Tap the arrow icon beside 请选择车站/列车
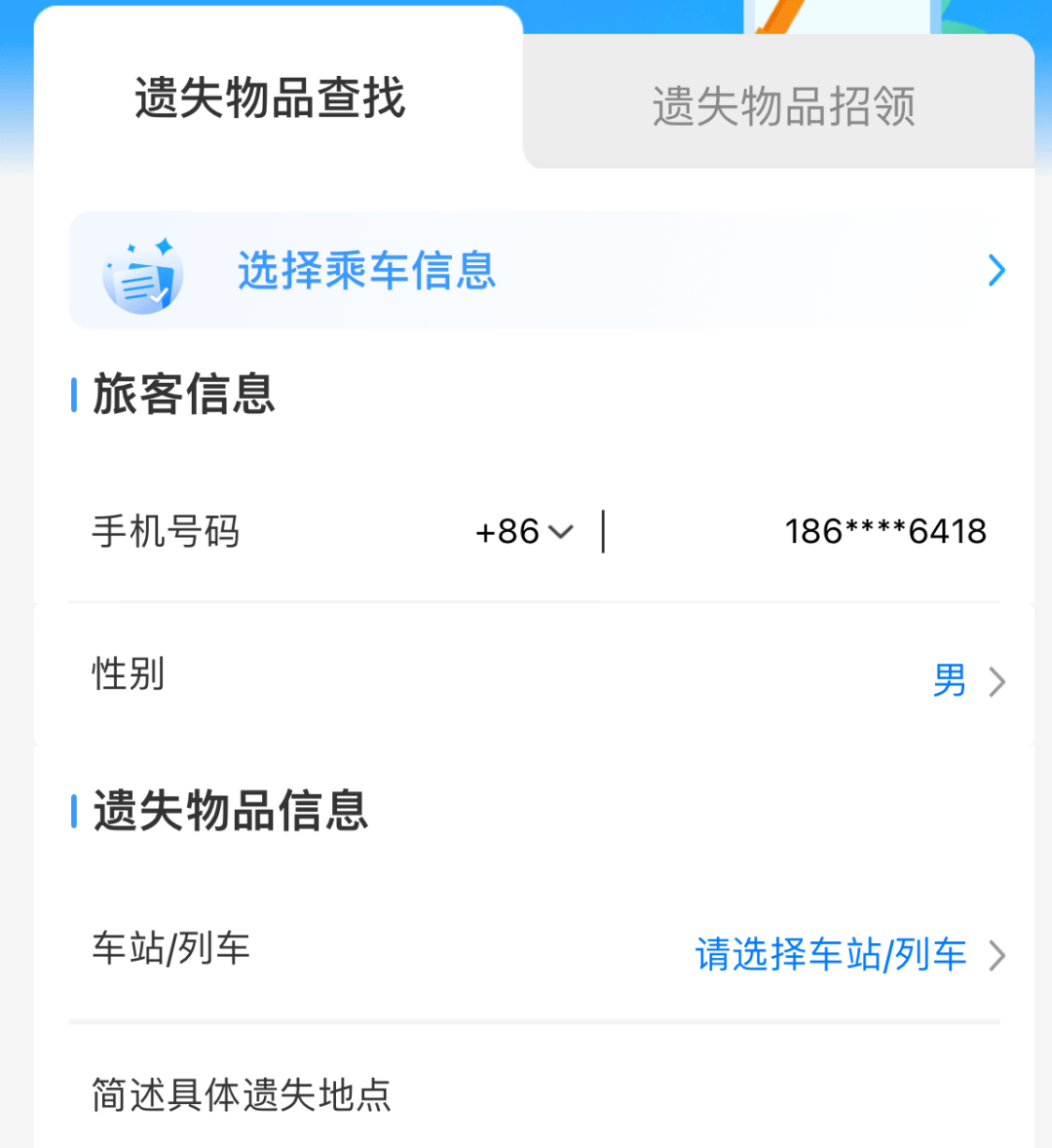The image size is (1052, 1148). [x=997, y=956]
